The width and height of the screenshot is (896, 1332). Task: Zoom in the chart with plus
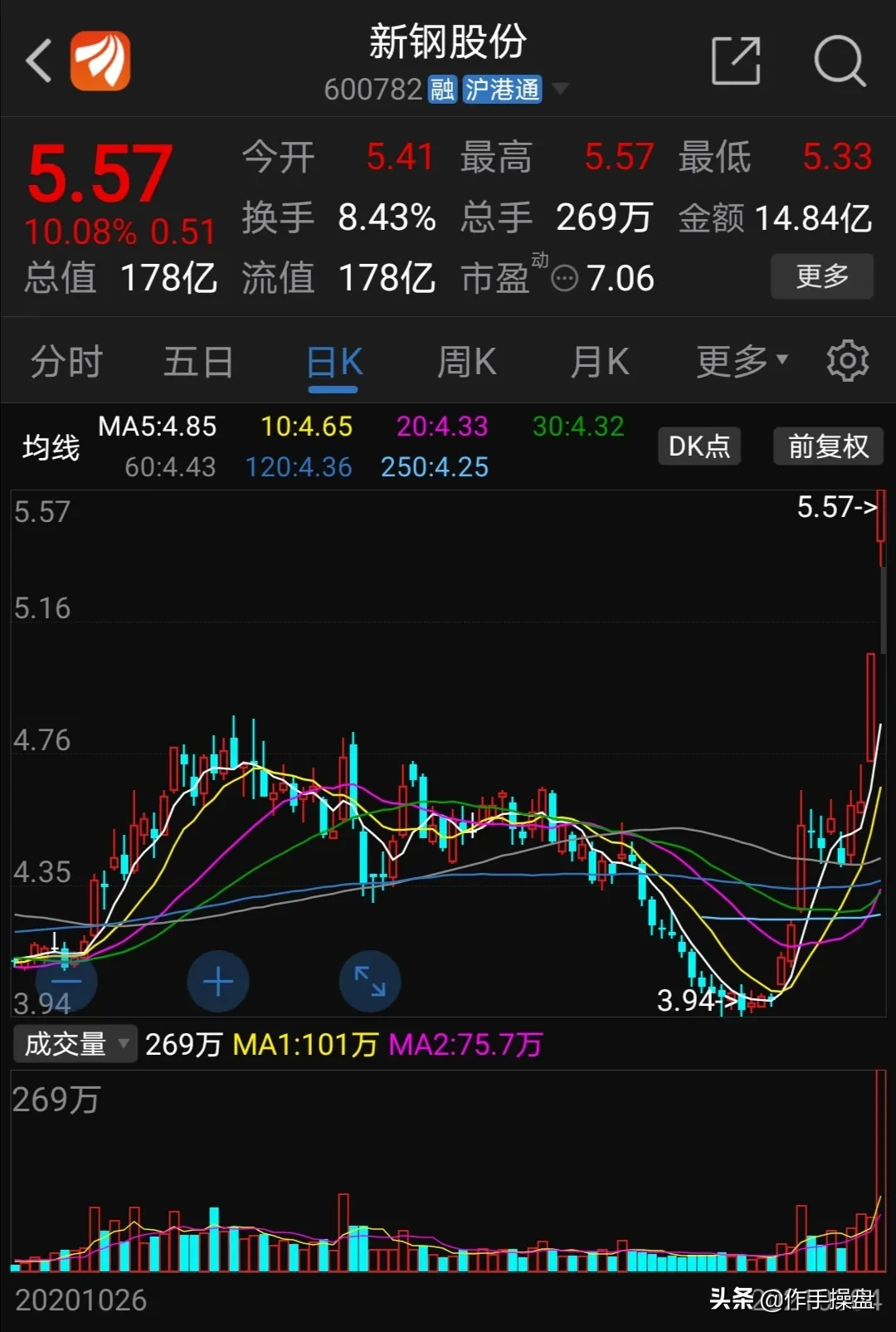pos(218,982)
